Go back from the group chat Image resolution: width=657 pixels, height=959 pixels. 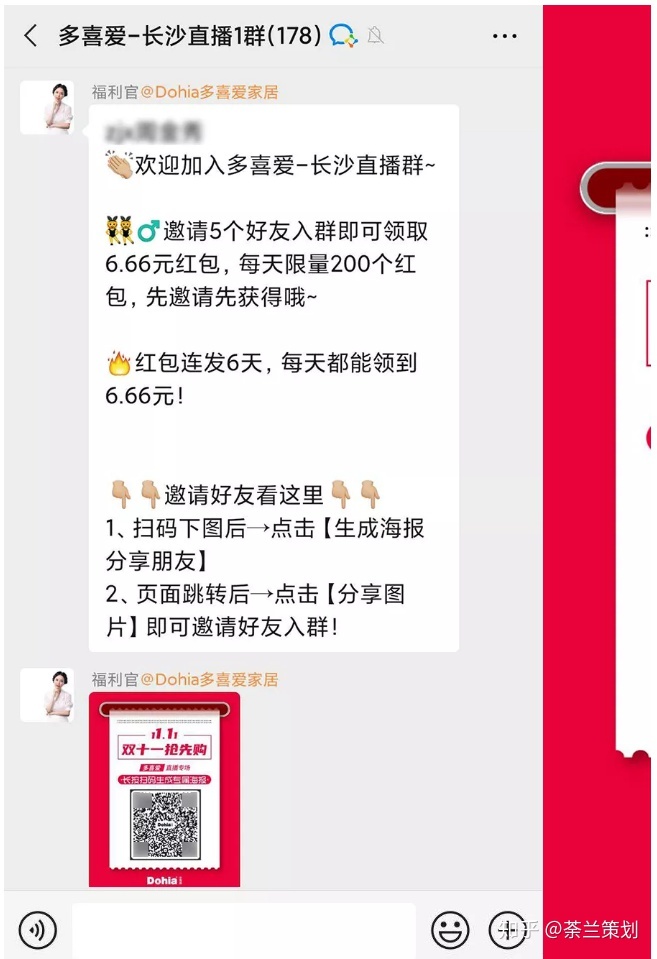[31, 36]
